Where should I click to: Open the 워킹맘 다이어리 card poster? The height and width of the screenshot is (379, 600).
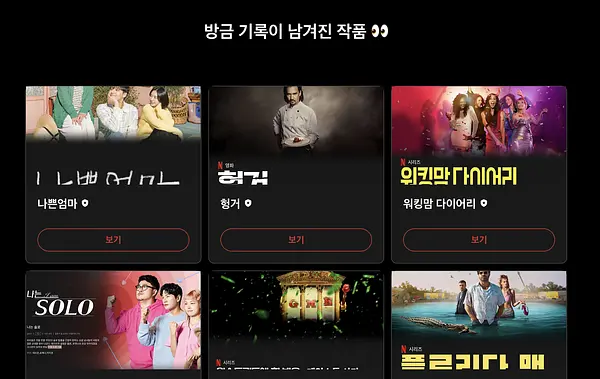pyautogui.click(x=479, y=121)
